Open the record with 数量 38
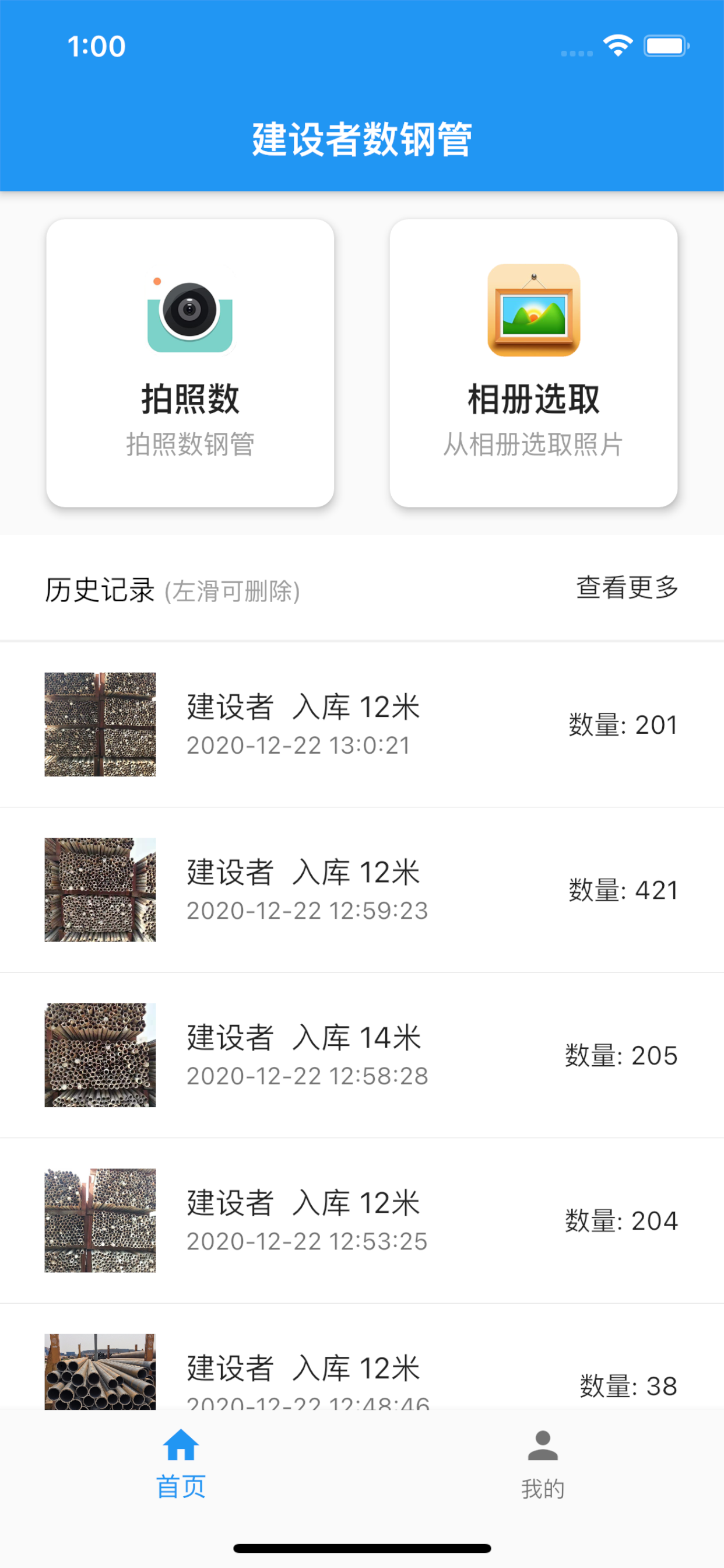724x1568 pixels. point(362,1356)
